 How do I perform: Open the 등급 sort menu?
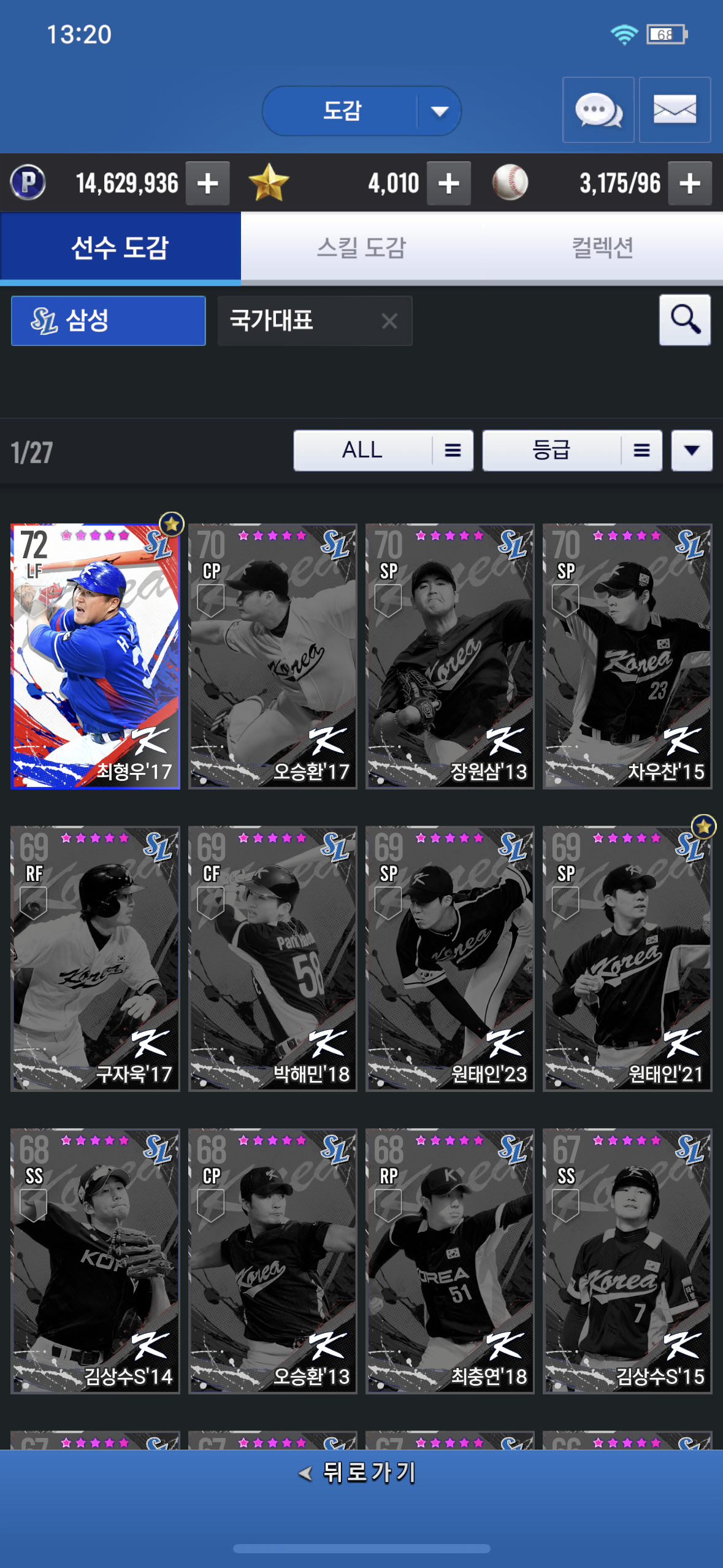pyautogui.click(x=572, y=451)
